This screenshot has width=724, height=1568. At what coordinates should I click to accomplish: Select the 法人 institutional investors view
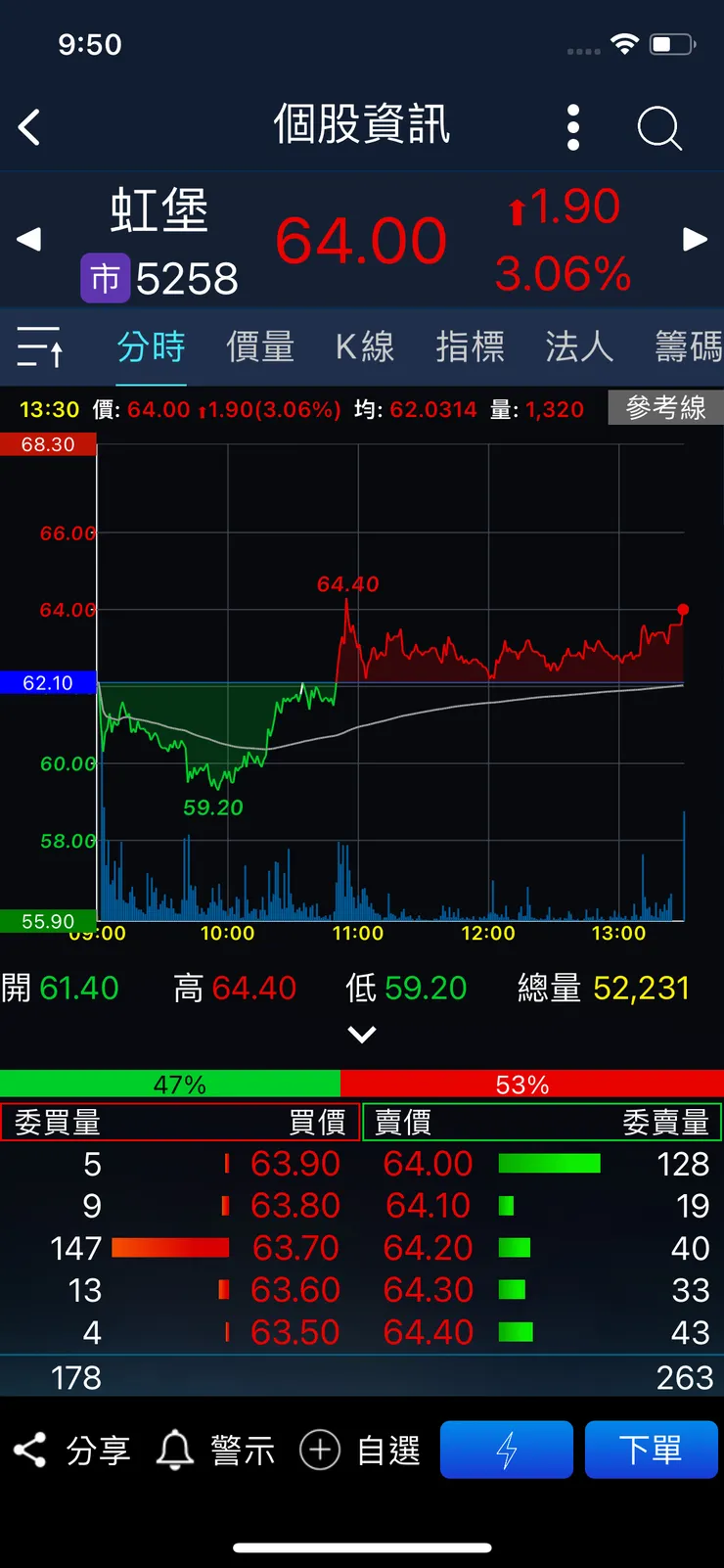(579, 347)
